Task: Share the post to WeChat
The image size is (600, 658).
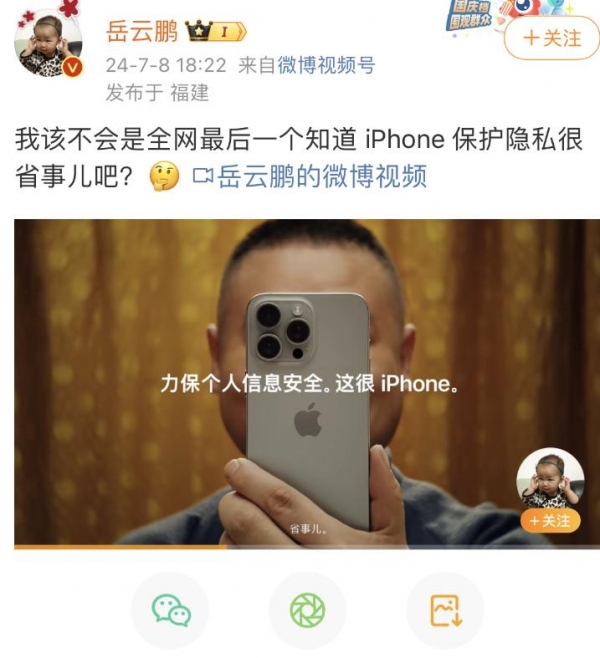Action: pos(170,610)
